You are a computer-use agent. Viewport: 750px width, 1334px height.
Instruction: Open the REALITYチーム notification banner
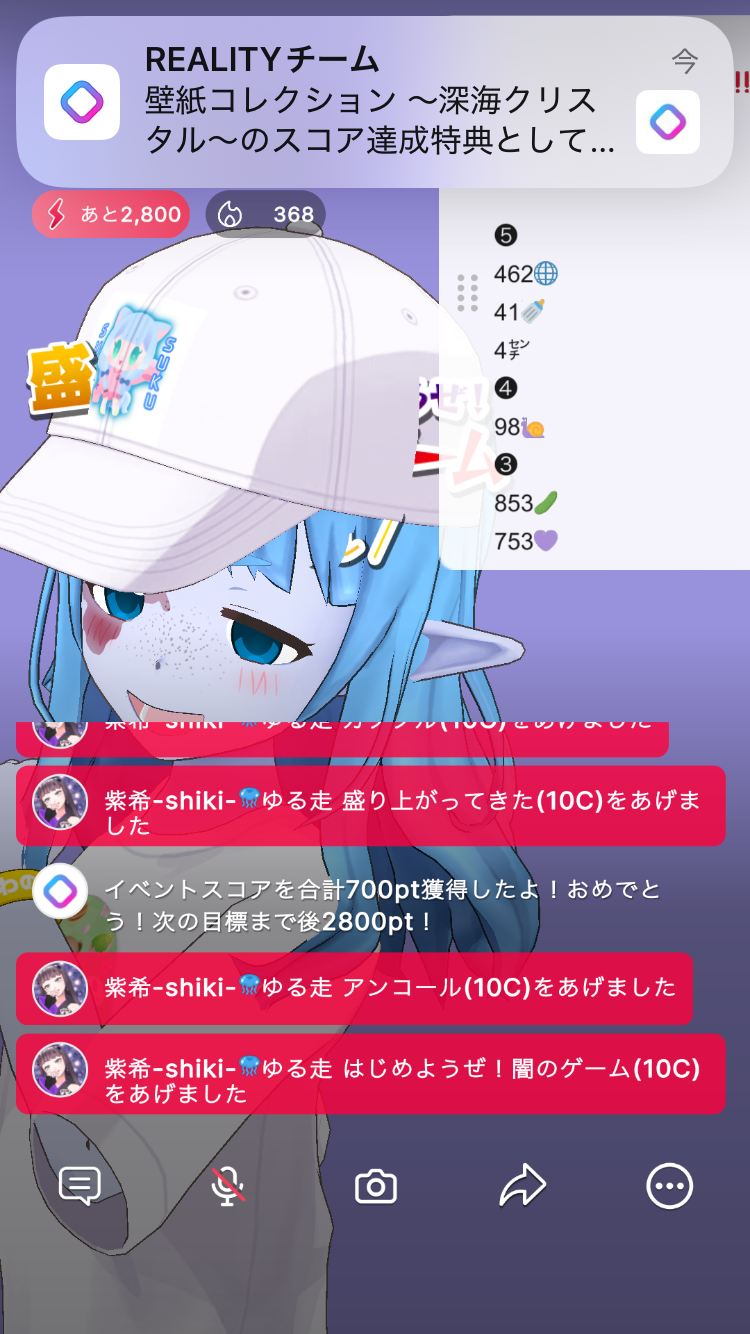[x=374, y=102]
